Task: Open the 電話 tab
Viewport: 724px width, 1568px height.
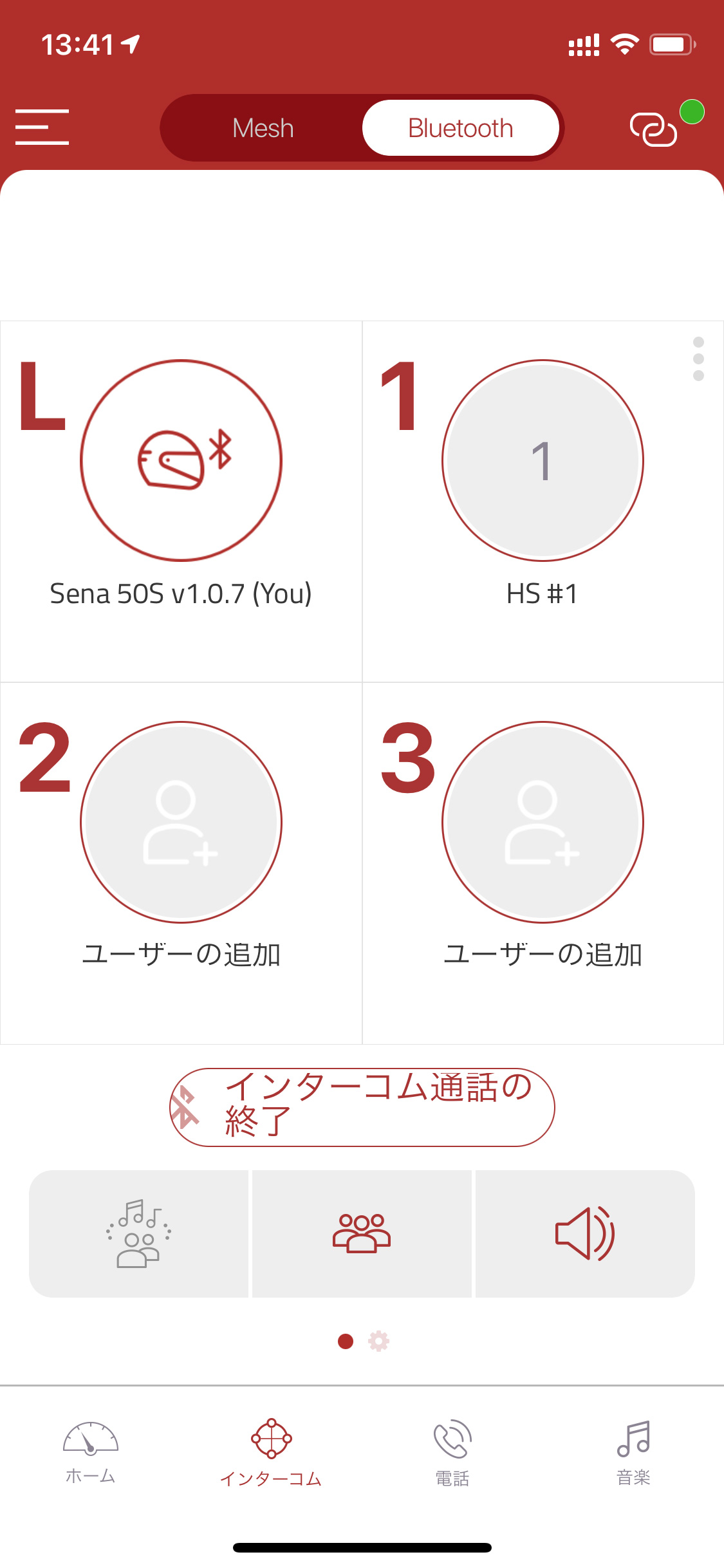Action: [452, 1452]
